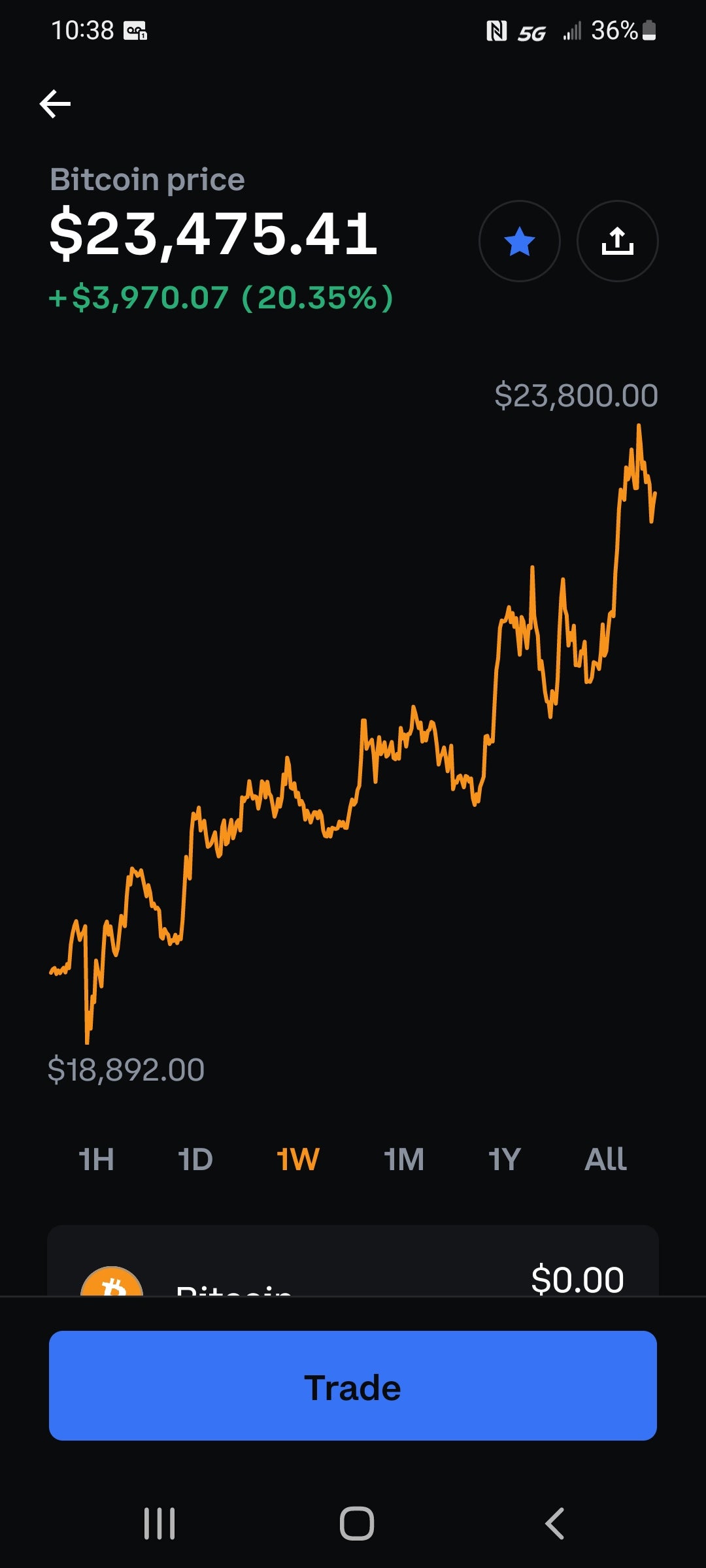Image resolution: width=706 pixels, height=1568 pixels.
Task: Open the share options for Bitcoin
Action: point(617,240)
